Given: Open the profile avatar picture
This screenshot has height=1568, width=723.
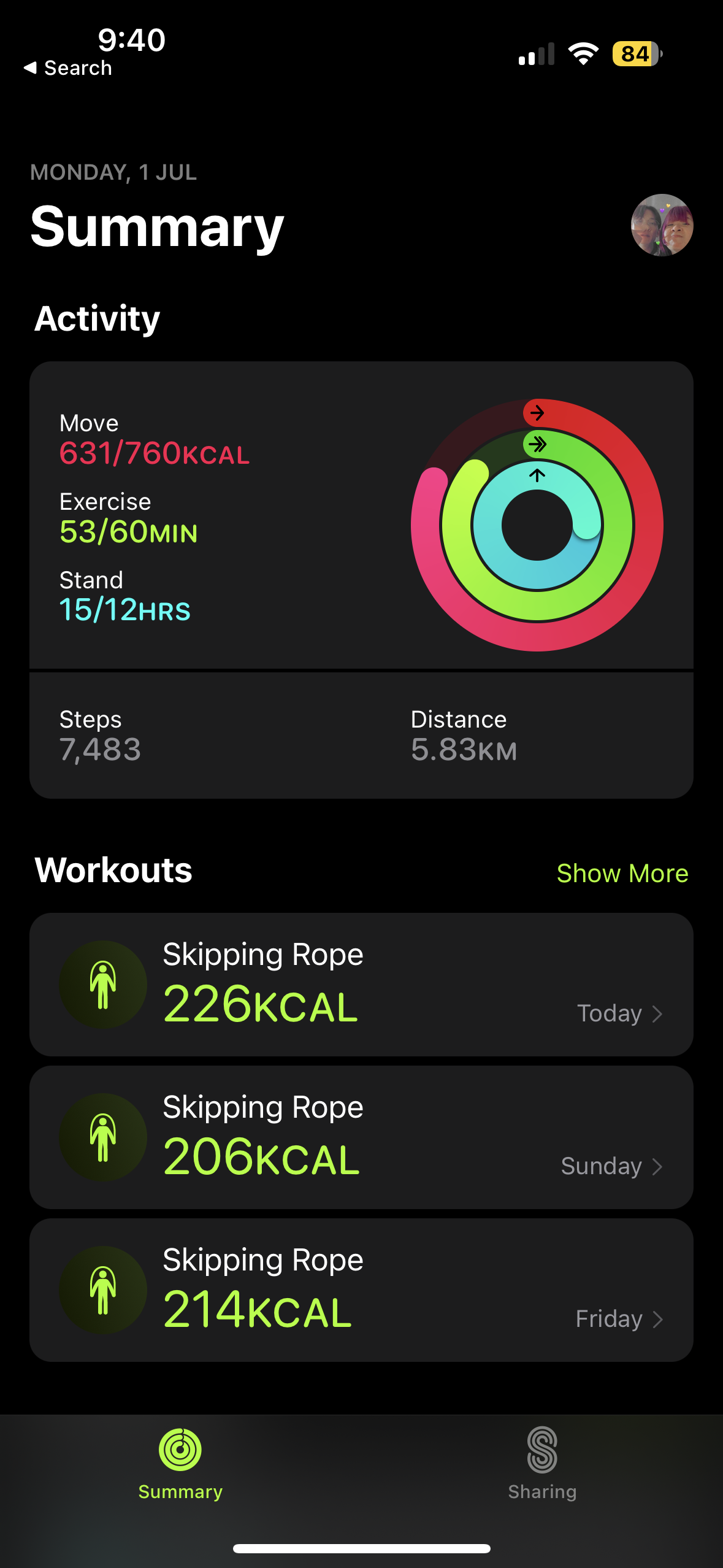Looking at the screenshot, I should pos(662,225).
